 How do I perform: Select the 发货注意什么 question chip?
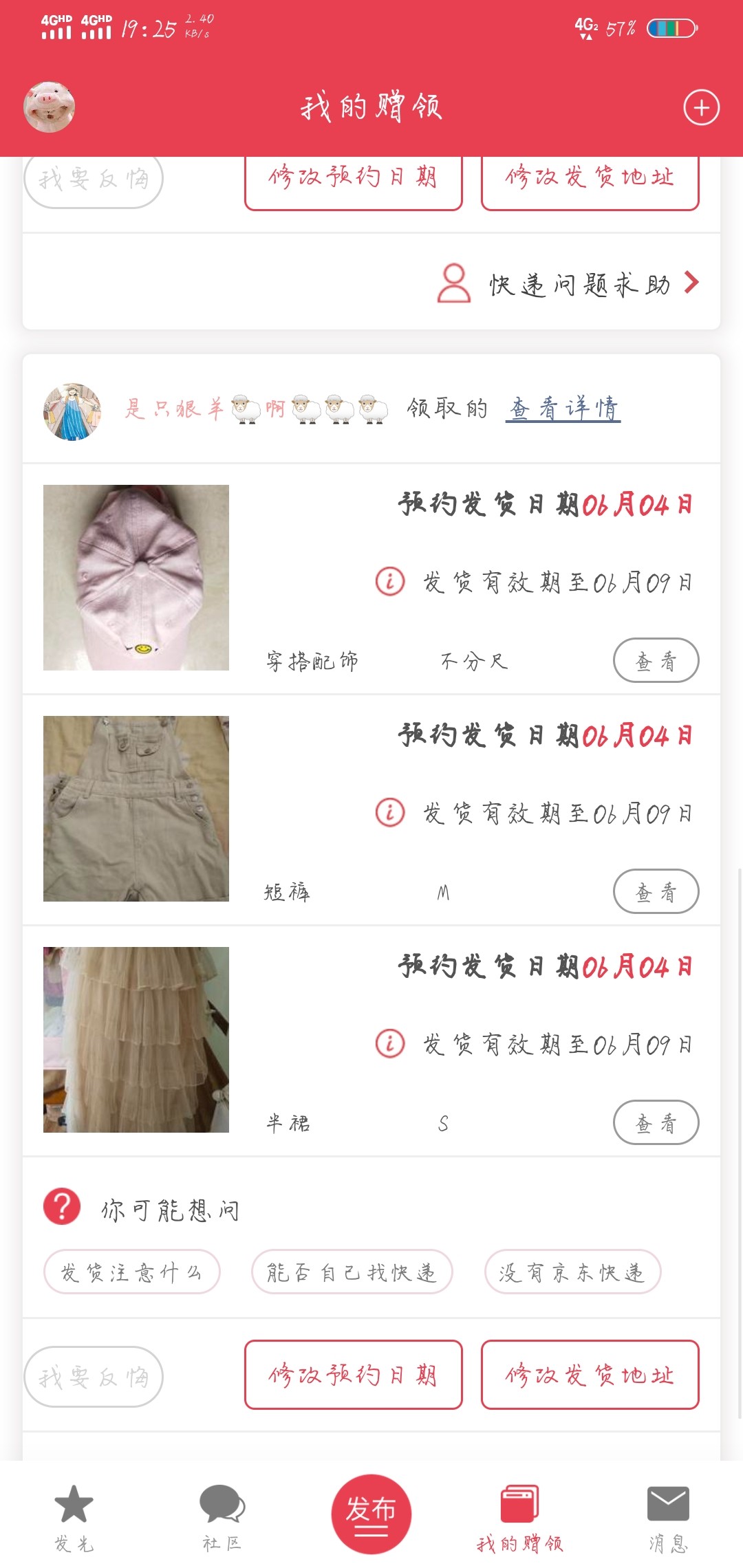[x=131, y=1272]
